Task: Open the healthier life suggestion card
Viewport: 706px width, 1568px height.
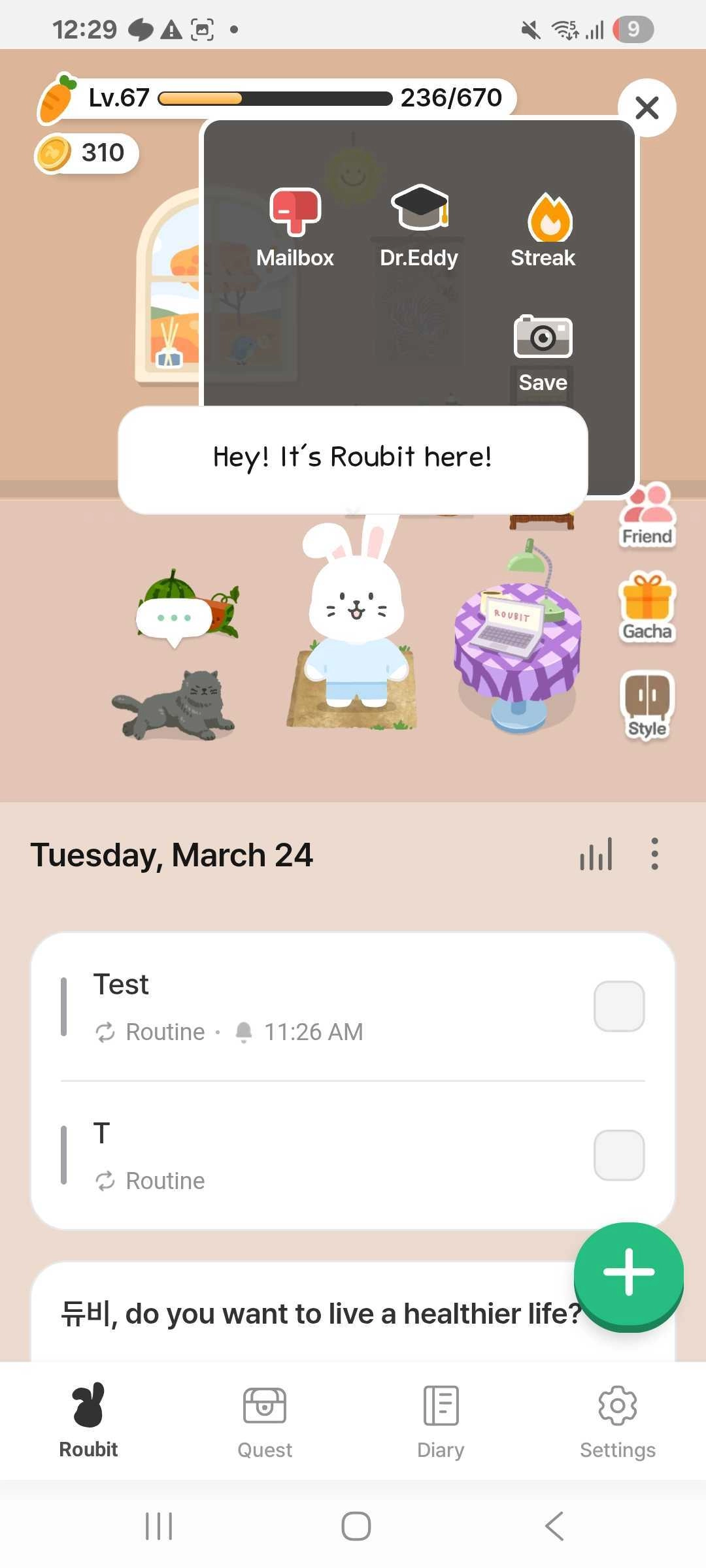Action: tap(314, 1315)
